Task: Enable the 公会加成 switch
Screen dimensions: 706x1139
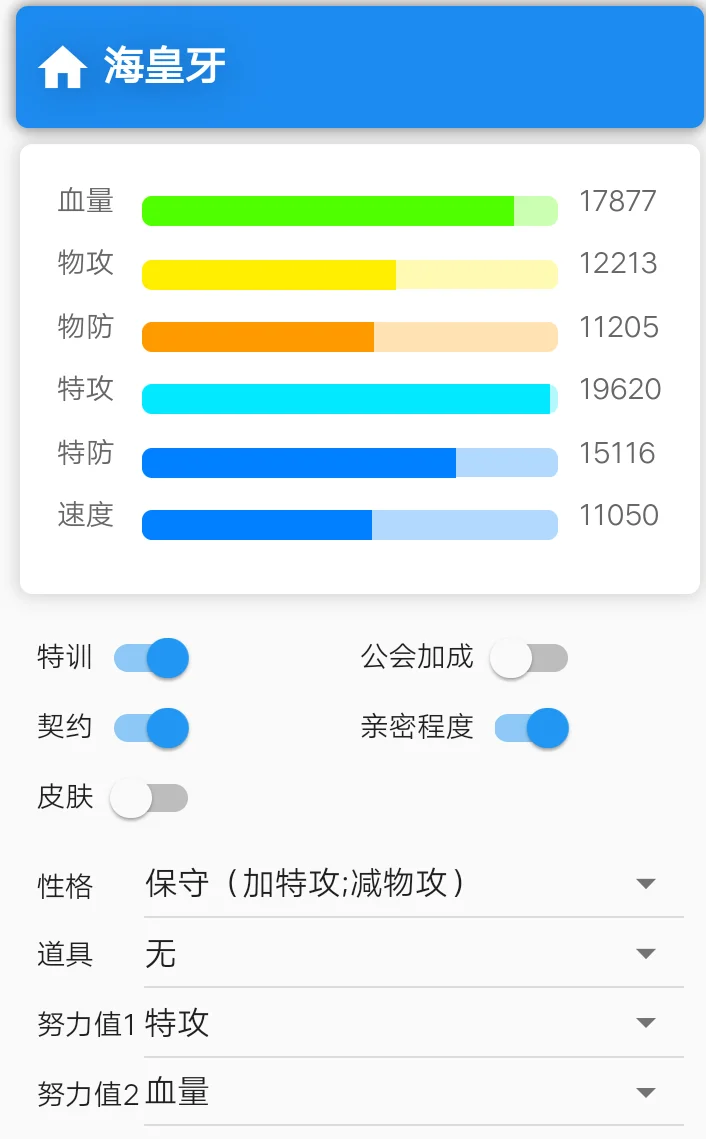Action: pos(529,658)
